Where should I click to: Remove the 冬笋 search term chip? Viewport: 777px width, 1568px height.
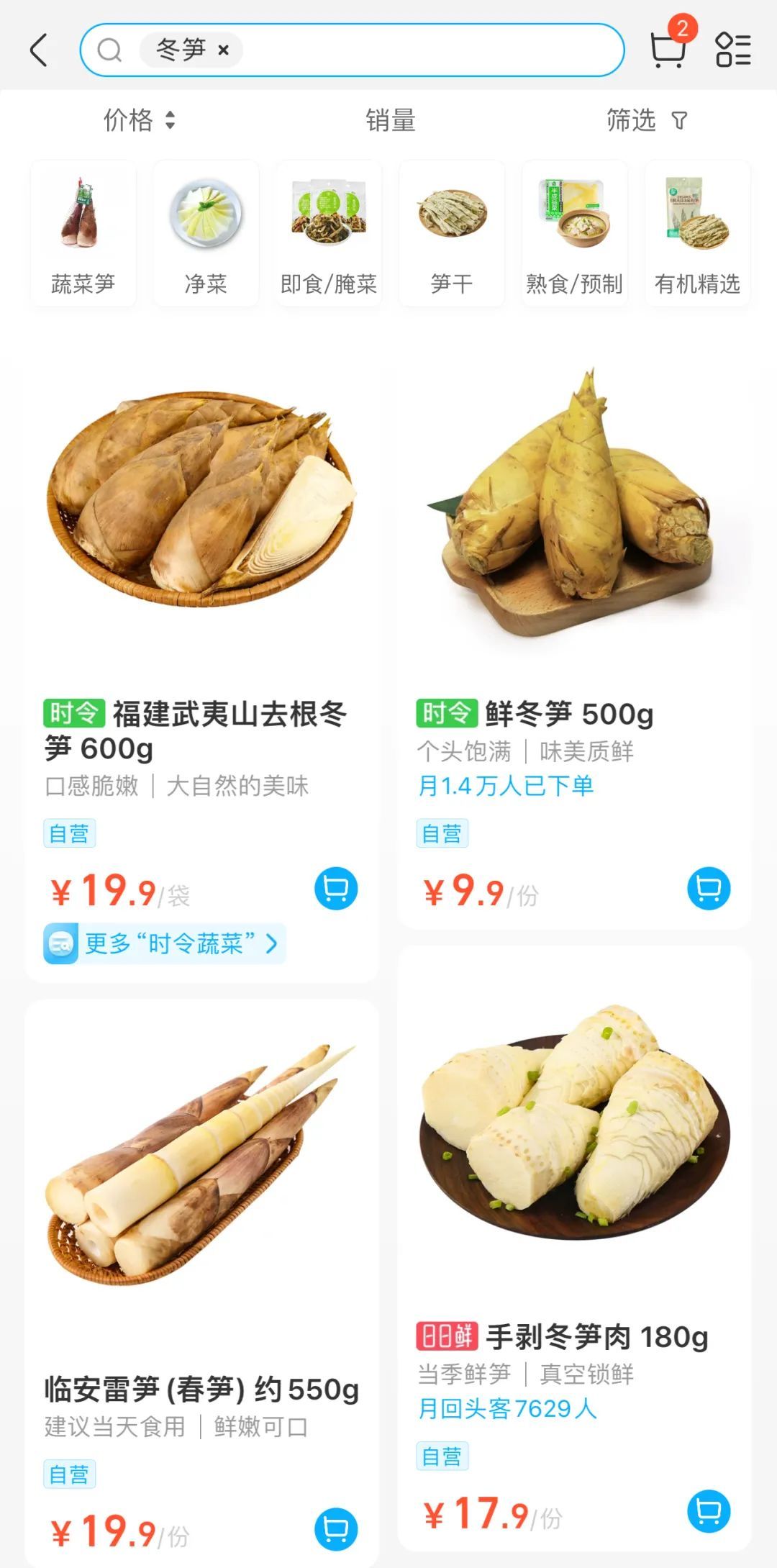click(x=223, y=50)
